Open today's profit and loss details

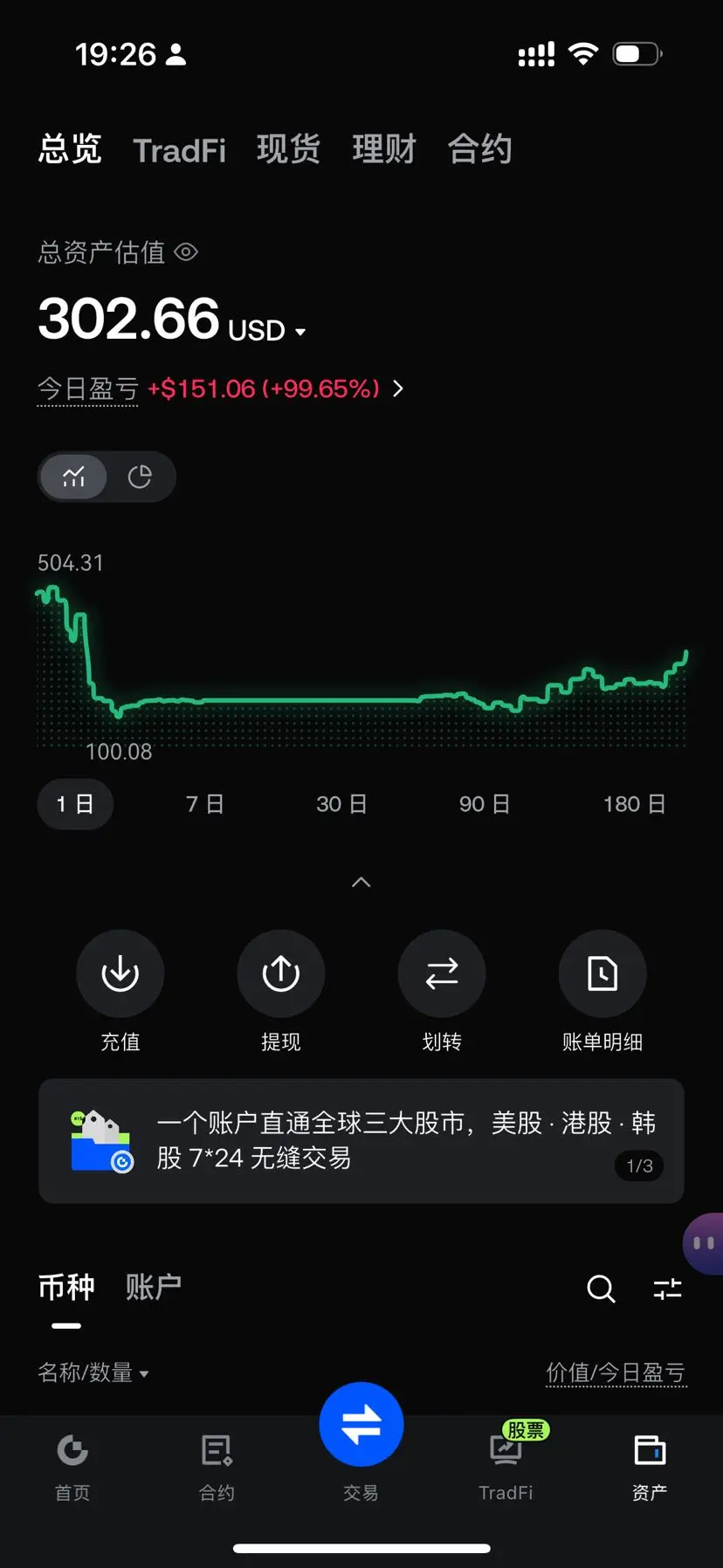[x=398, y=389]
